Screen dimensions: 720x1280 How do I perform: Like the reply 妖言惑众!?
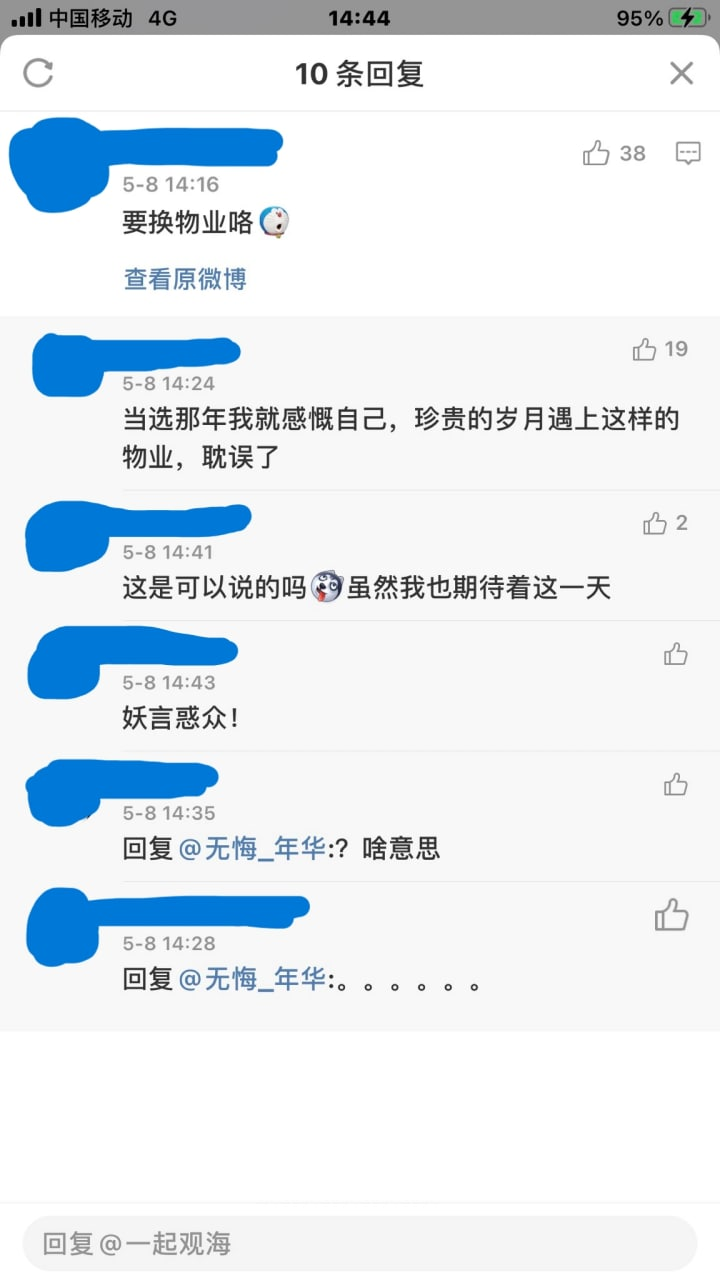pos(676,654)
